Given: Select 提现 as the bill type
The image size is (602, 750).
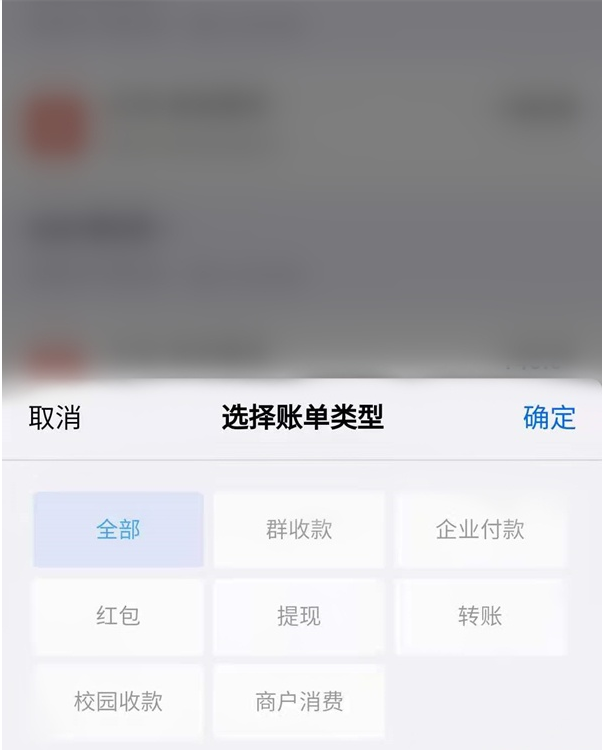Looking at the screenshot, I should tap(299, 616).
